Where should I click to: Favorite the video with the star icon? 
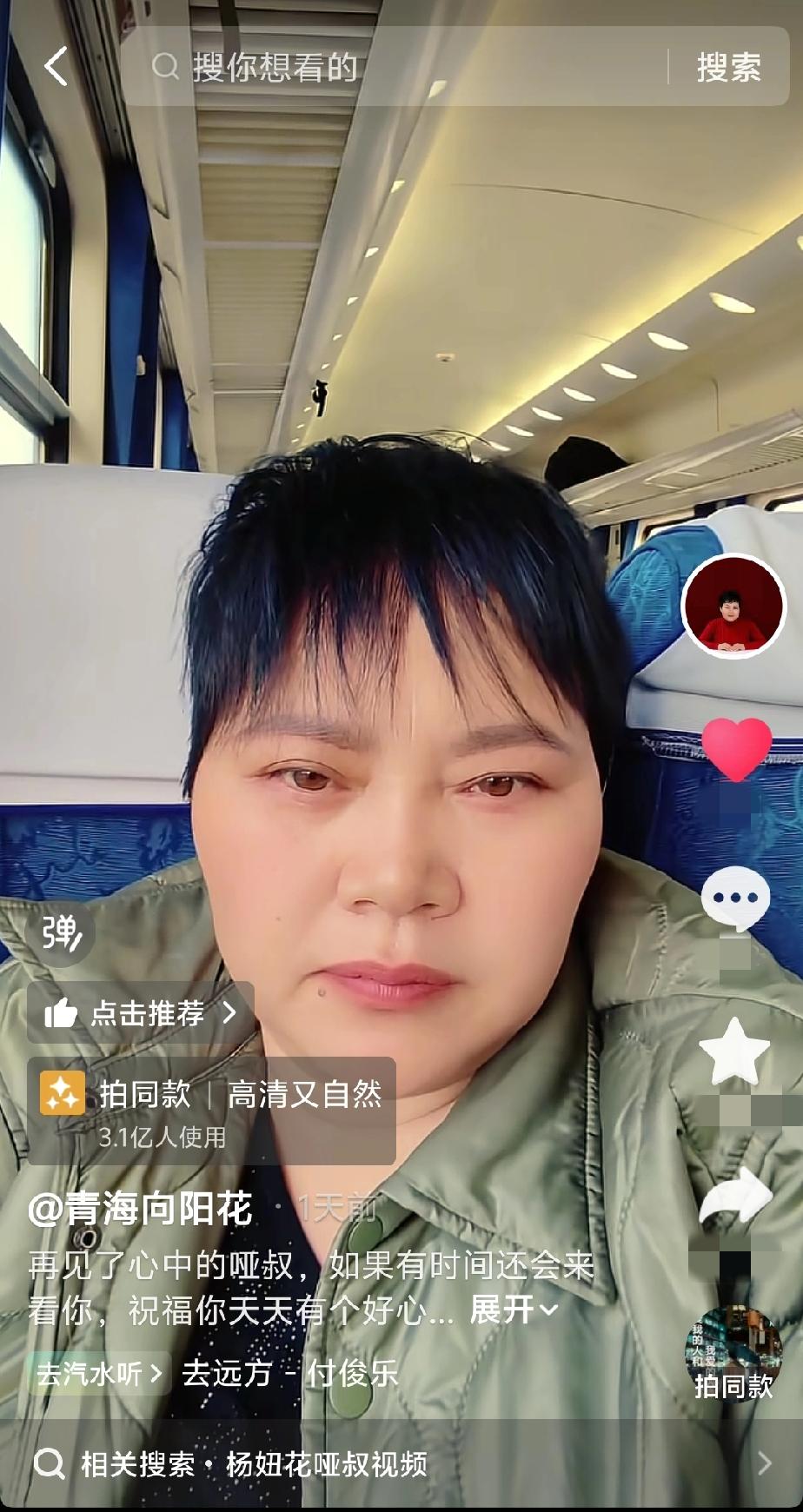(735, 1048)
